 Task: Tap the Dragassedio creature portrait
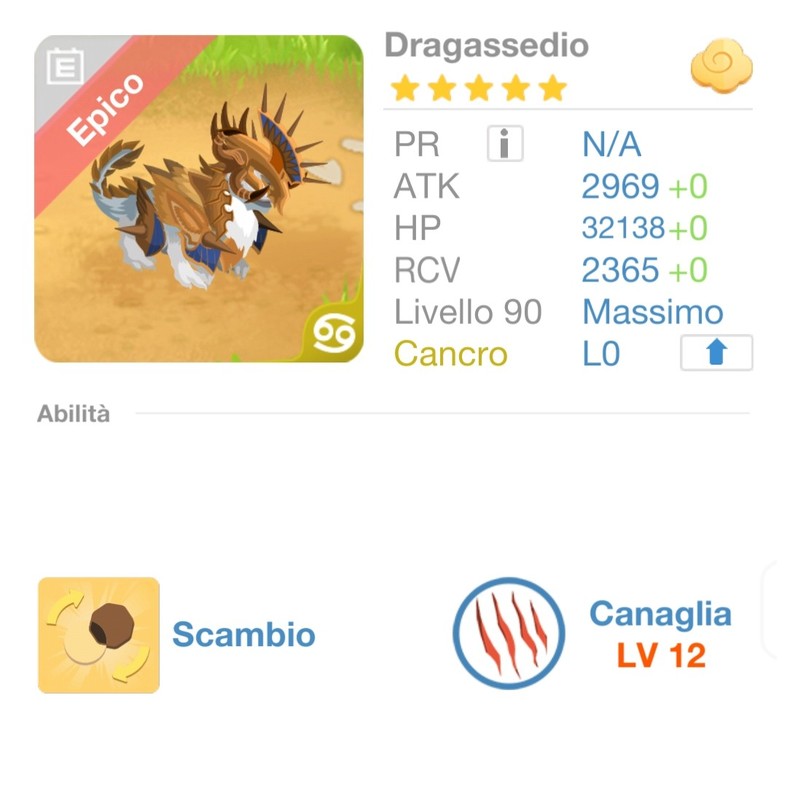pos(199,199)
